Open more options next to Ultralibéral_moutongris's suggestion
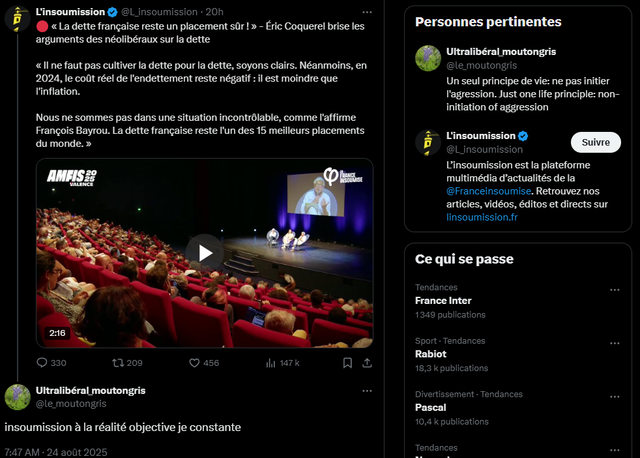The height and width of the screenshot is (458, 640). point(614,52)
